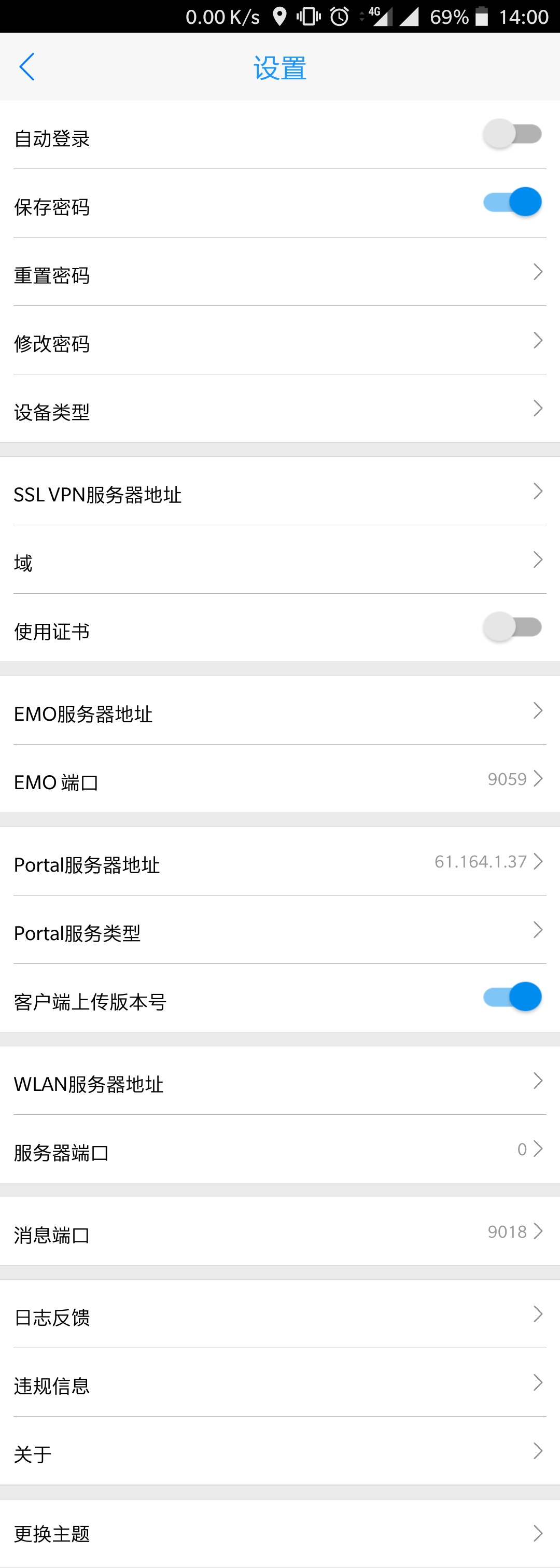Image resolution: width=560 pixels, height=1568 pixels.
Task: Select the 设备类型 setting
Action: tap(279, 409)
